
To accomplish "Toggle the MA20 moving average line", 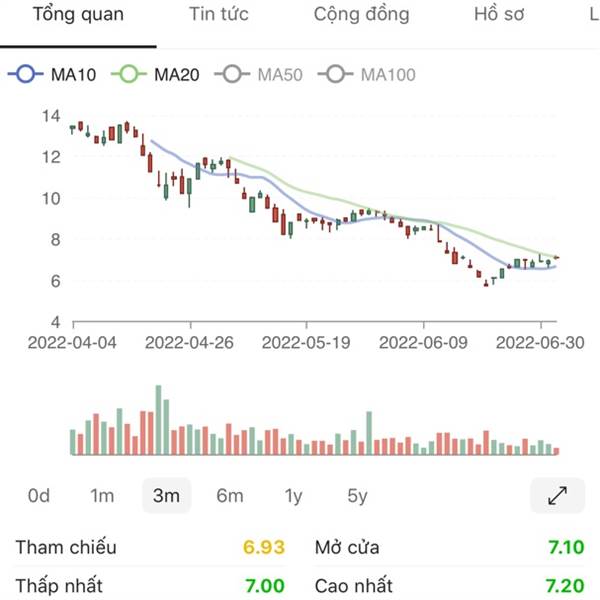I will tap(155, 74).
